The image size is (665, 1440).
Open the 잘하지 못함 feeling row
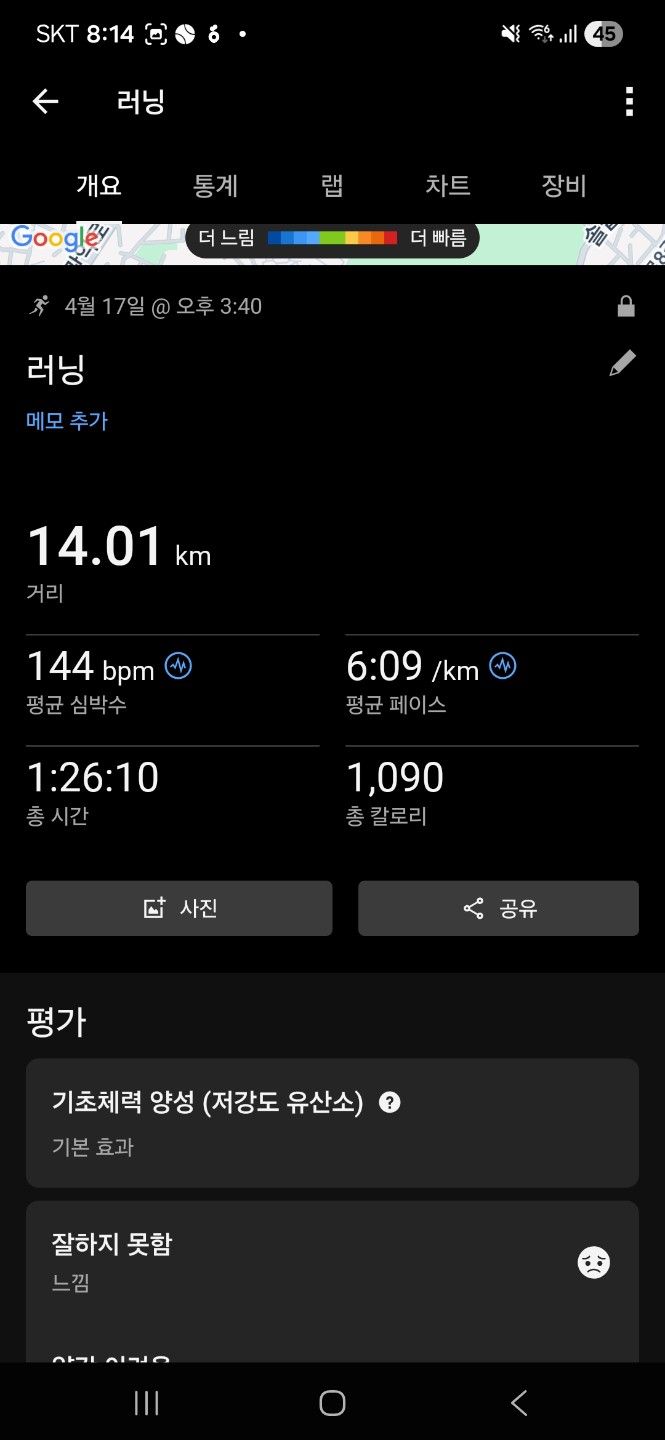point(332,1262)
